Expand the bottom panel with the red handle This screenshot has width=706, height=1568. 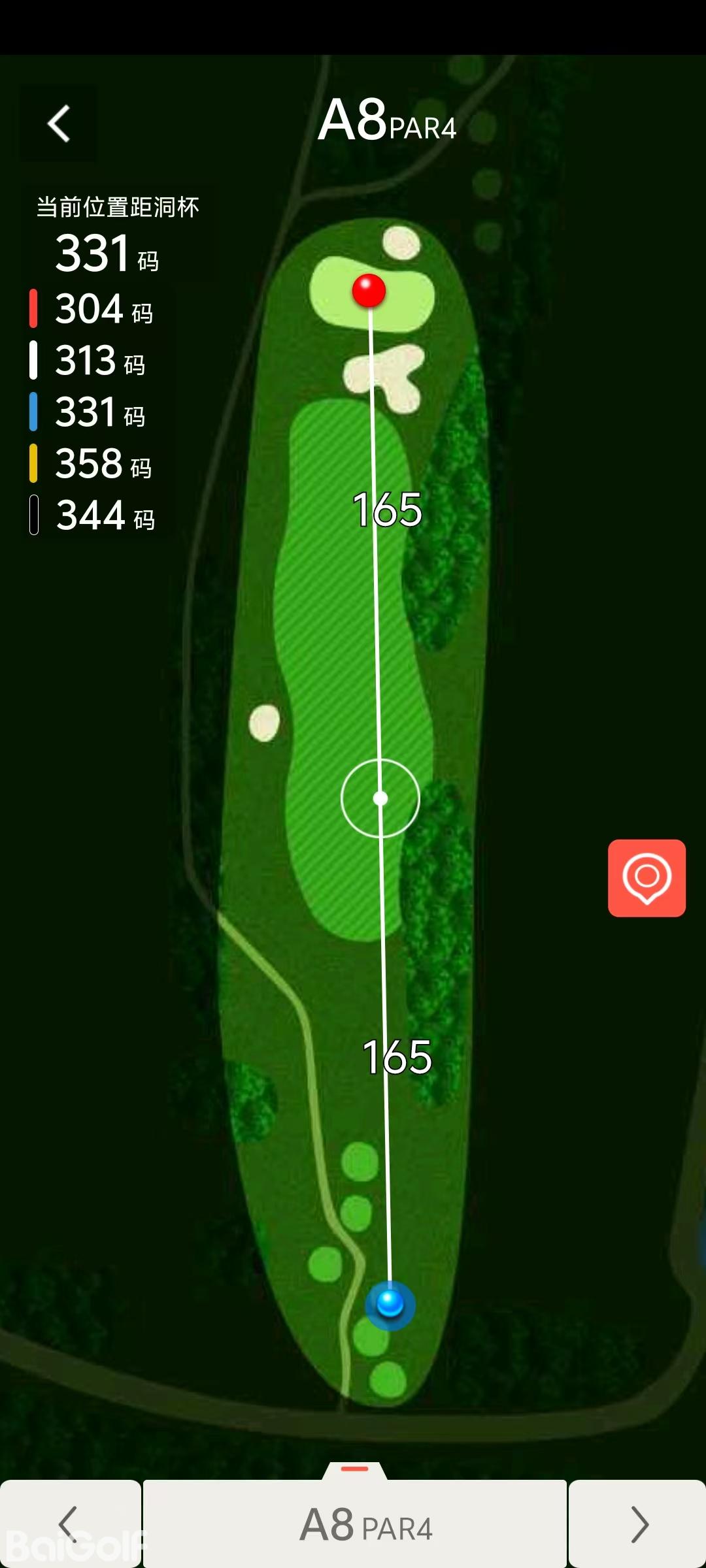(355, 1469)
